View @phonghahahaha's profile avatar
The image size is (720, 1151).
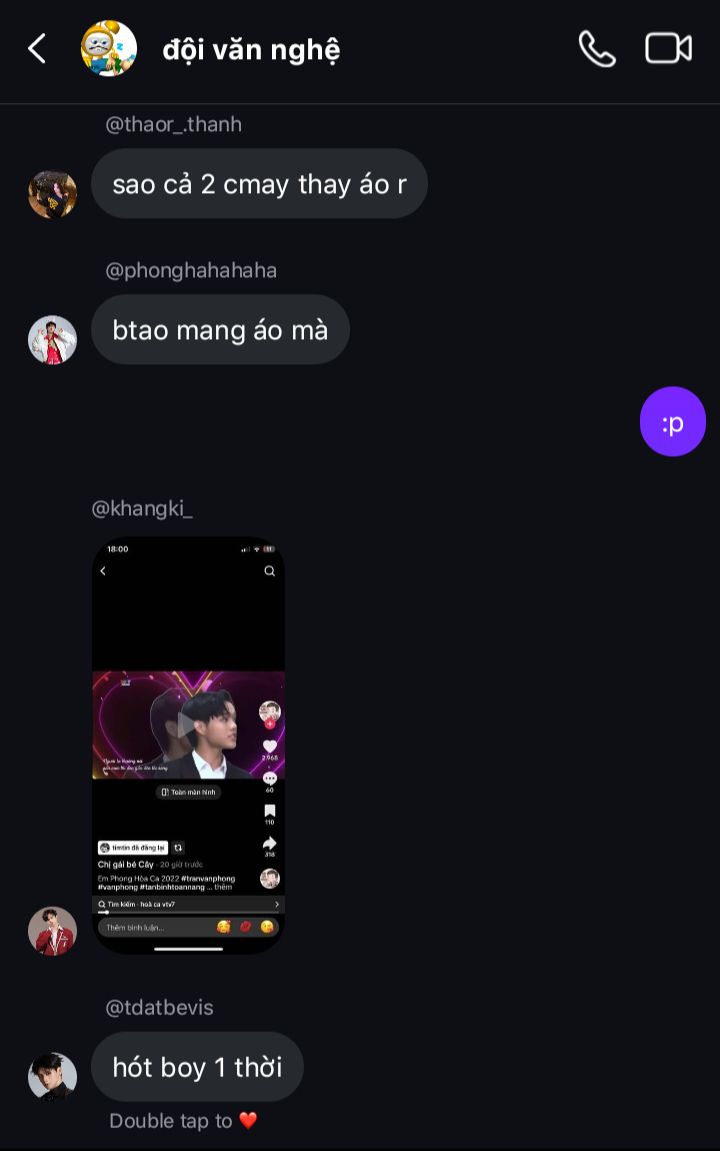click(52, 340)
